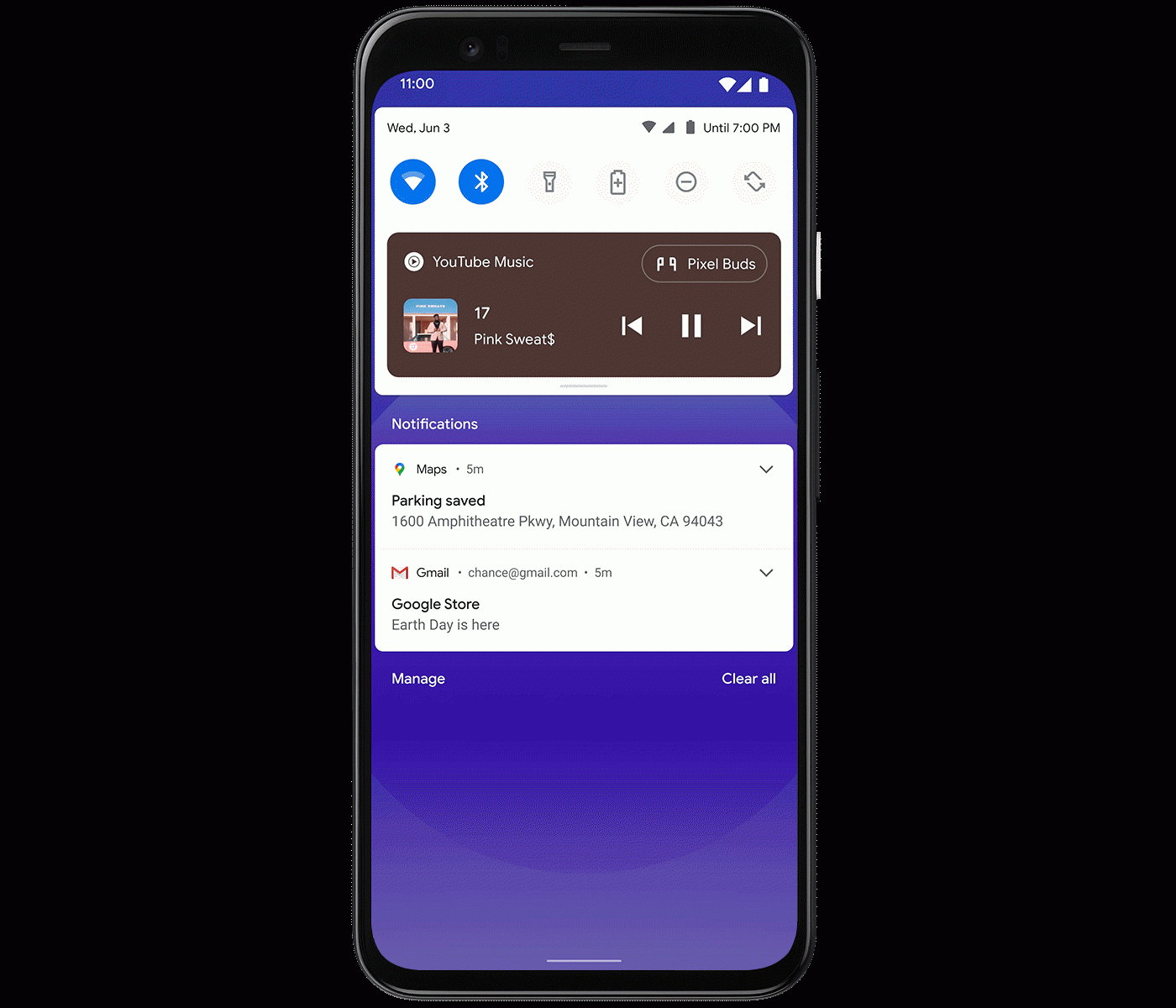Expand the Maps notification chevron
The image size is (1176, 1008).
pos(766,470)
